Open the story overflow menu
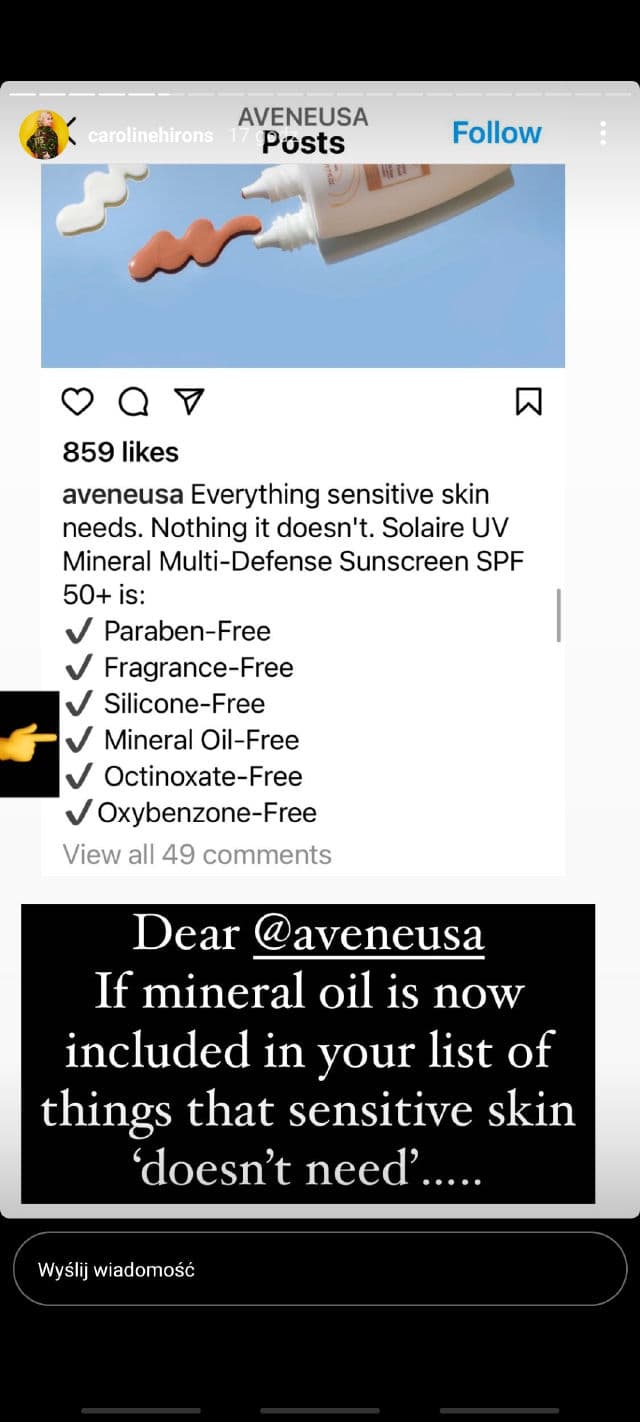 pos(603,134)
